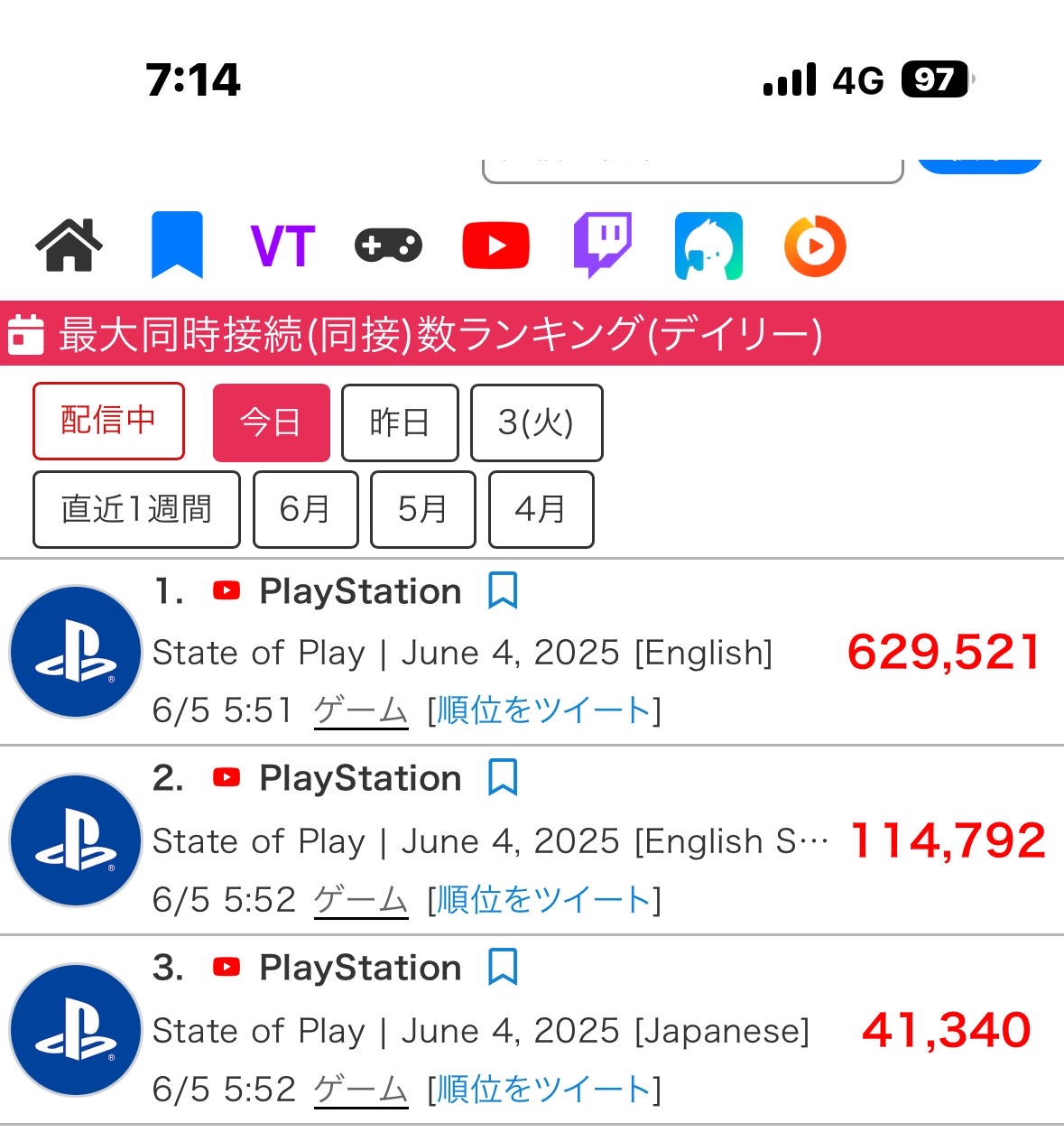1064x1132 pixels.
Task: Show ranking for 3(火)
Action: click(x=536, y=422)
